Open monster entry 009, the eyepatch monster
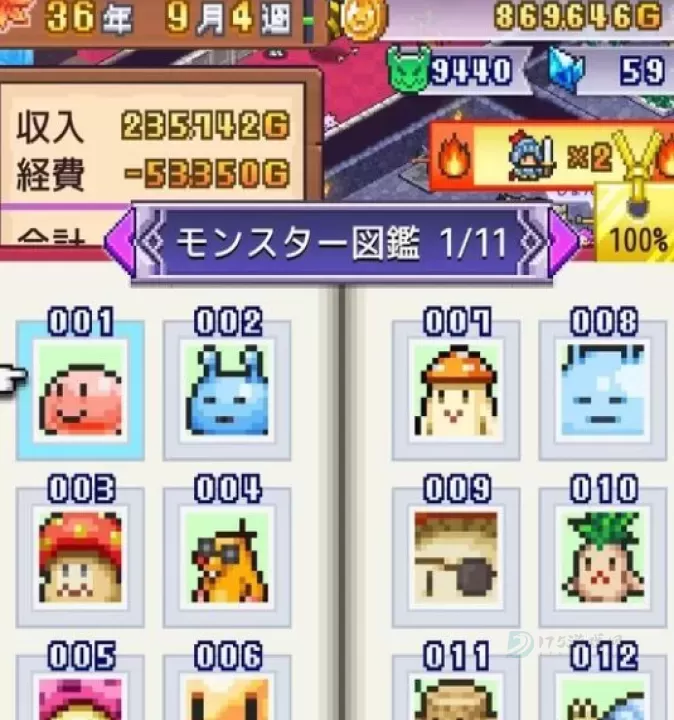 pos(456,558)
